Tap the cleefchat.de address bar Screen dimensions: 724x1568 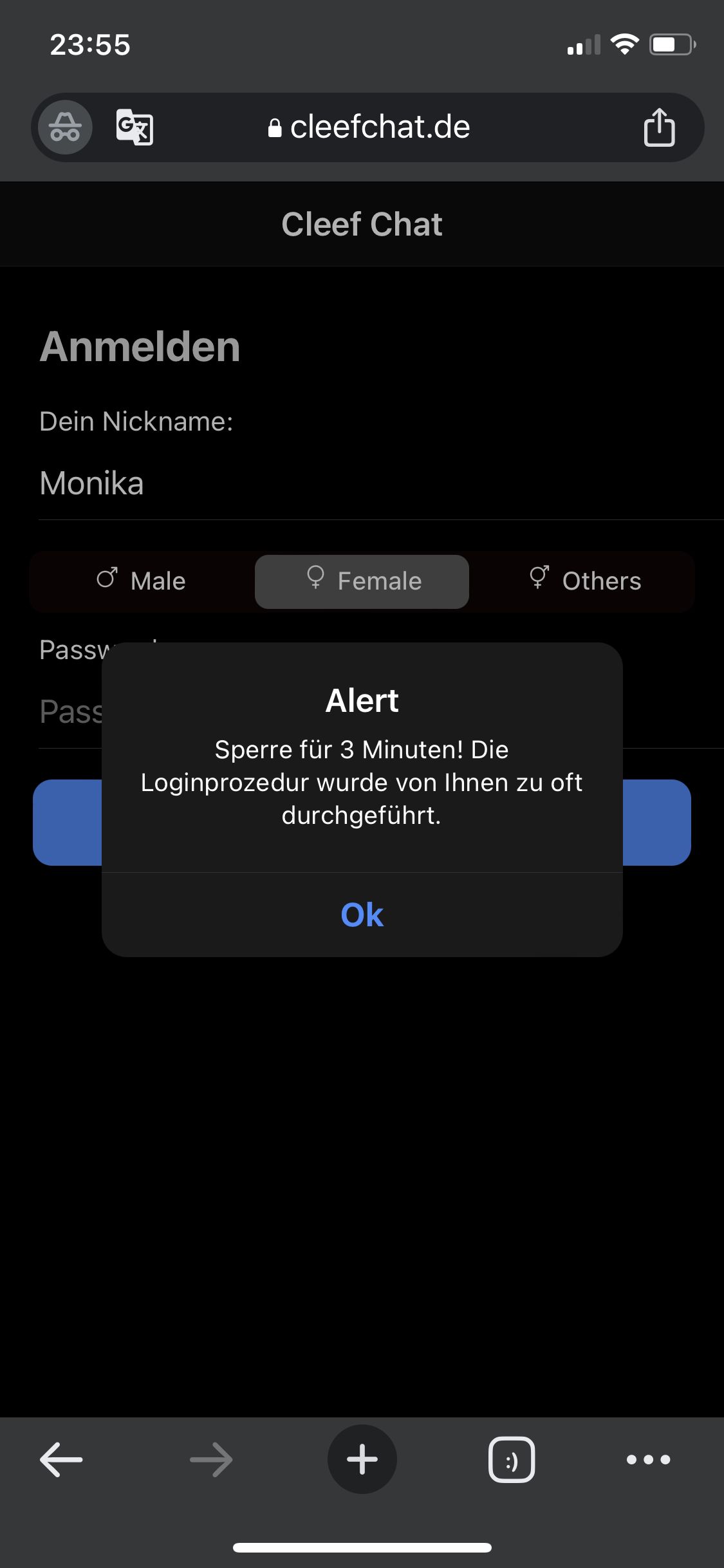click(x=369, y=127)
